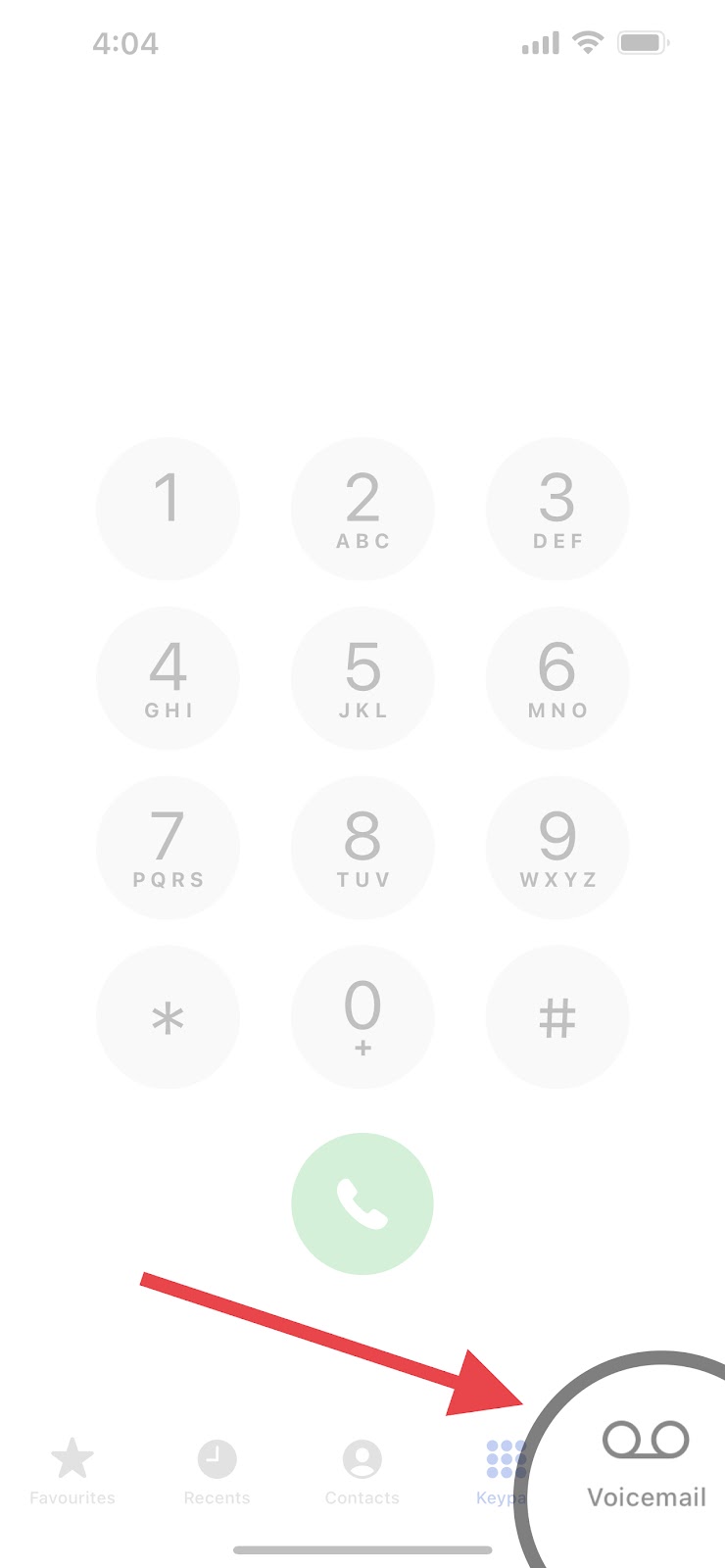The width and height of the screenshot is (725, 1568).
Task: Enter digit 7 PQRS
Action: pyautogui.click(x=168, y=848)
